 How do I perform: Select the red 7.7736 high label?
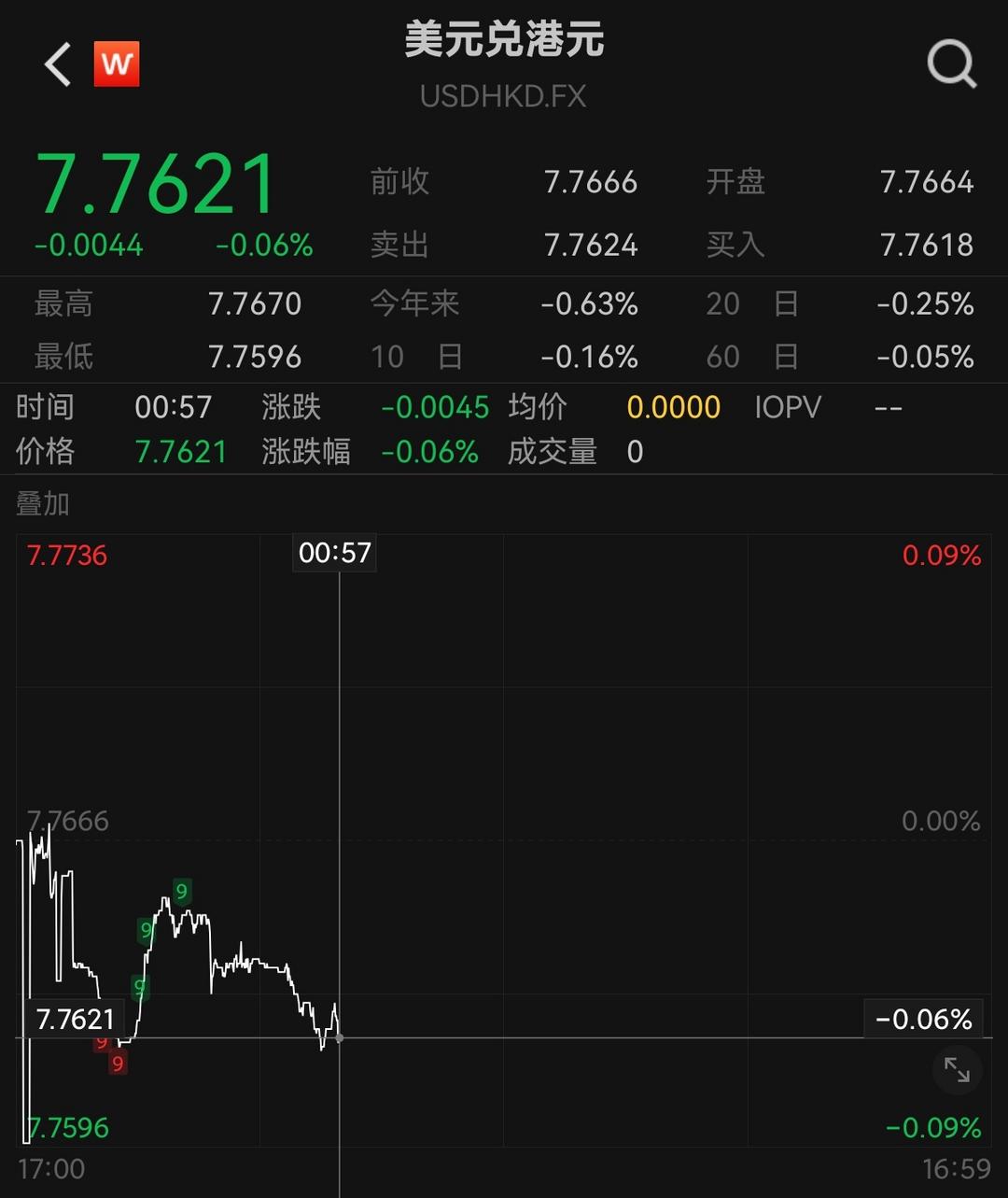[x=66, y=556]
